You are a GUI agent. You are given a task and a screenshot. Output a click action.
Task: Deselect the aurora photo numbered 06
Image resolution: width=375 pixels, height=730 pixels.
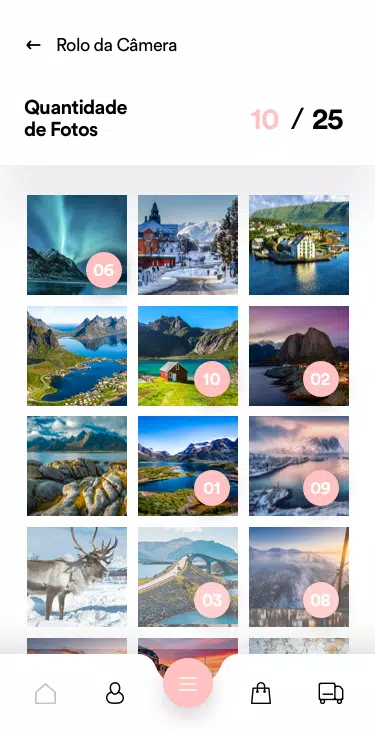[77, 245]
